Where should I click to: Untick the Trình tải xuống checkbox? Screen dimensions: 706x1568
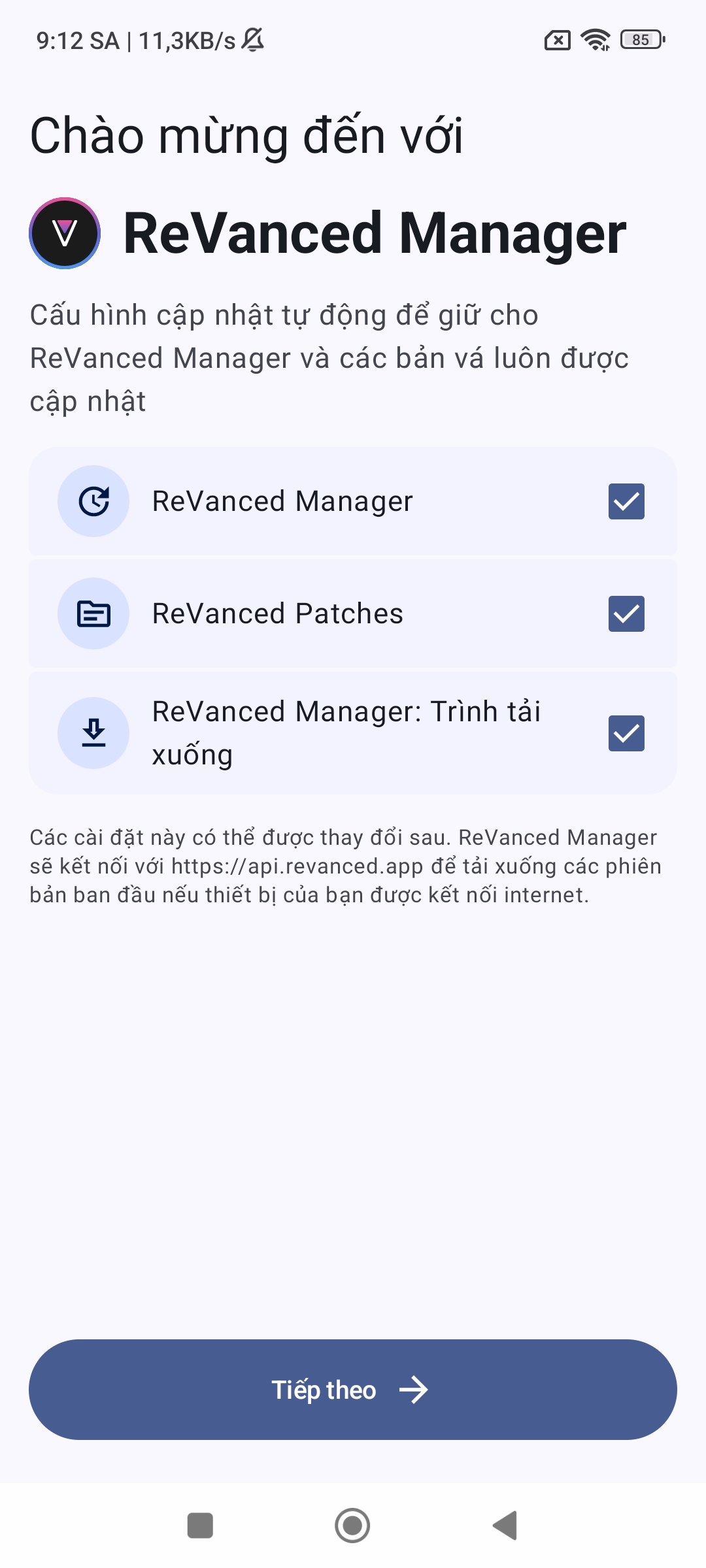626,733
